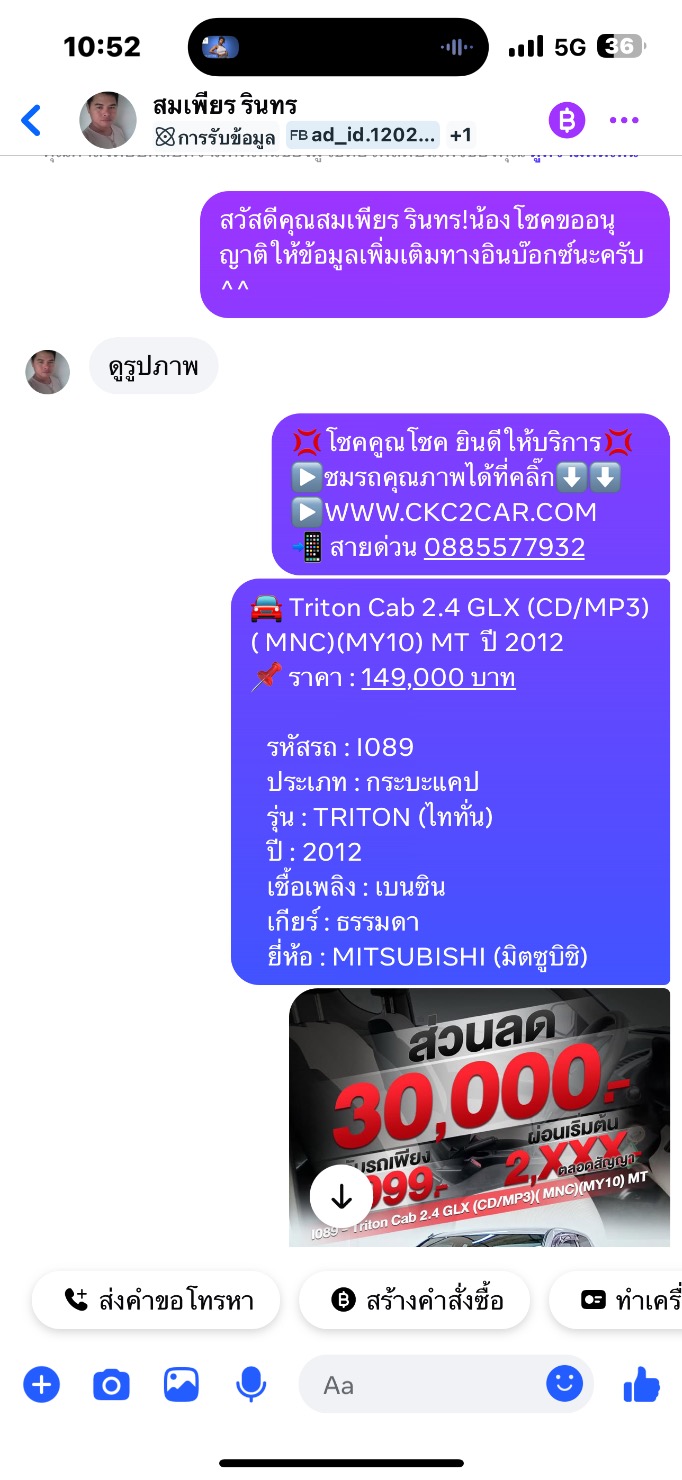Screen dimensions: 682x1480
Task: Go back from the chat
Action: (x=32, y=121)
